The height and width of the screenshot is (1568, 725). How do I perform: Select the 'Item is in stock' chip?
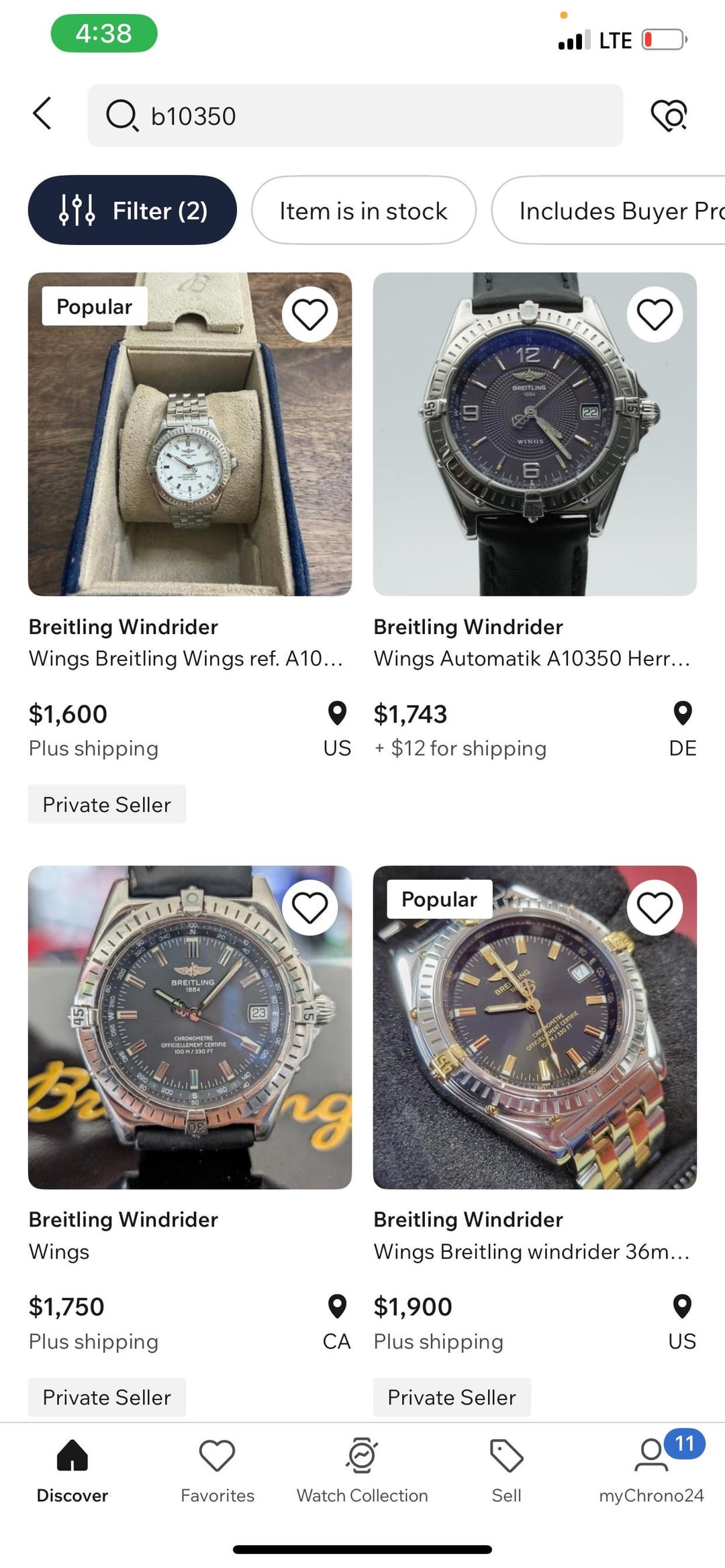[363, 211]
